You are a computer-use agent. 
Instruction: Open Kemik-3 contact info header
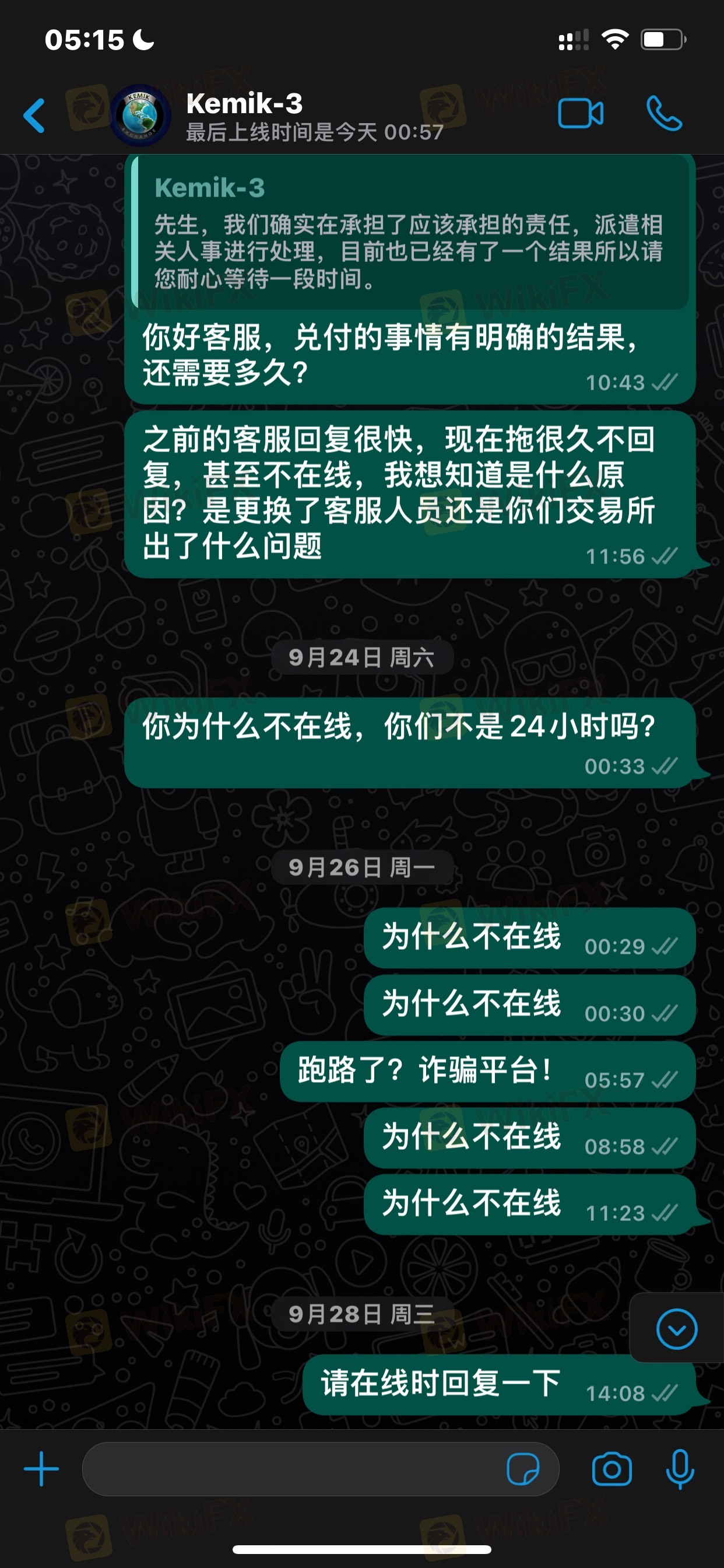(315, 116)
